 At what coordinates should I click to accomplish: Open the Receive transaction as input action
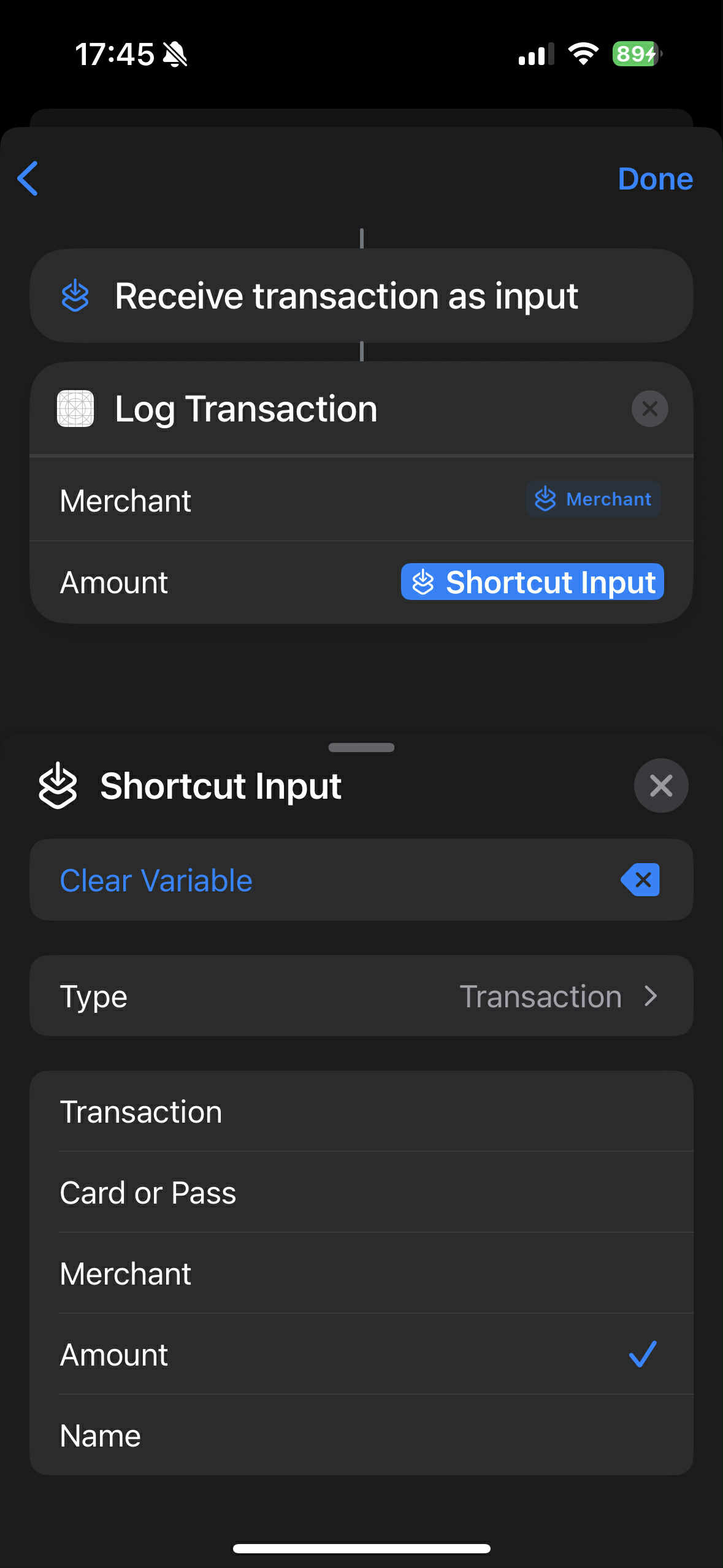[x=361, y=296]
